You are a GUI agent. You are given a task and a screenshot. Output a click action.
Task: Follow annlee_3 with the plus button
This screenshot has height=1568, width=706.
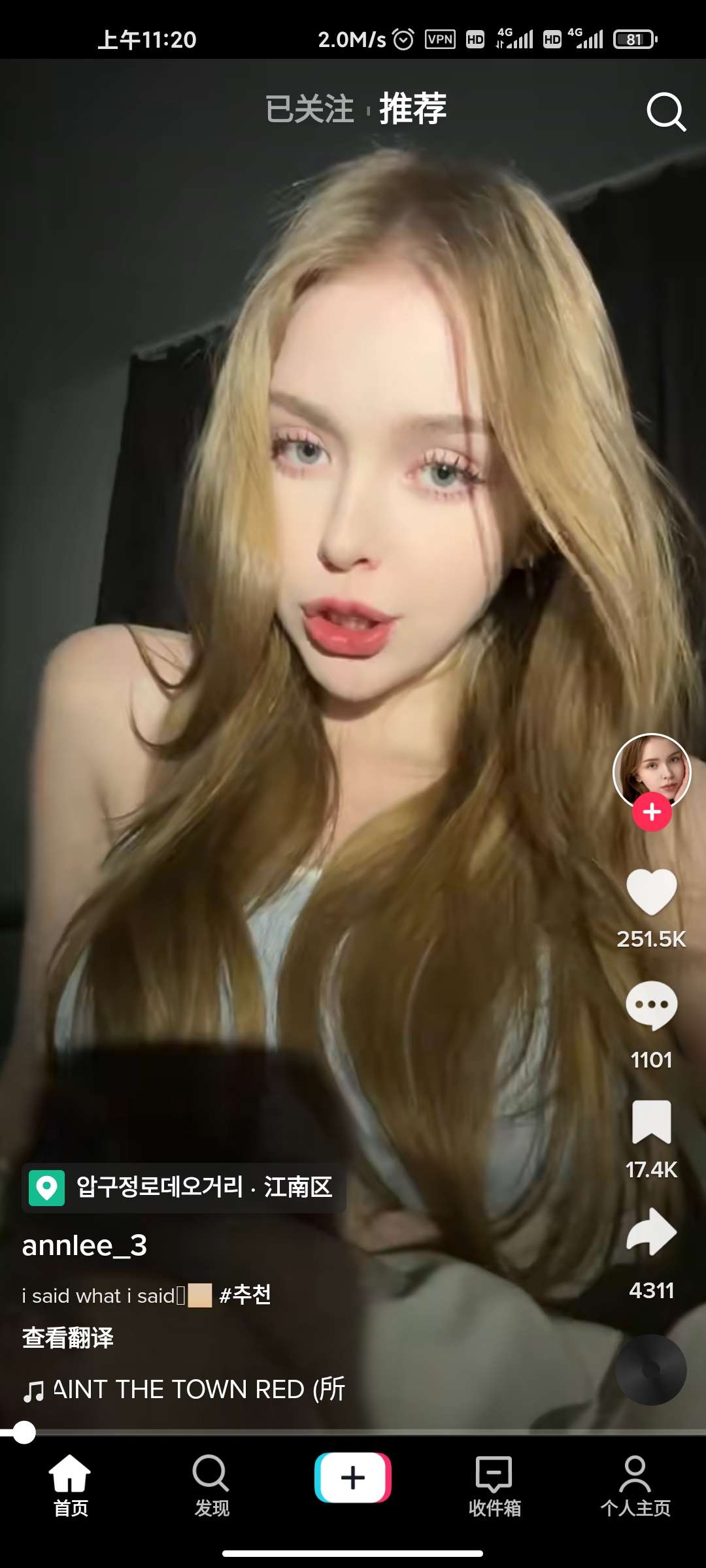[x=652, y=812]
